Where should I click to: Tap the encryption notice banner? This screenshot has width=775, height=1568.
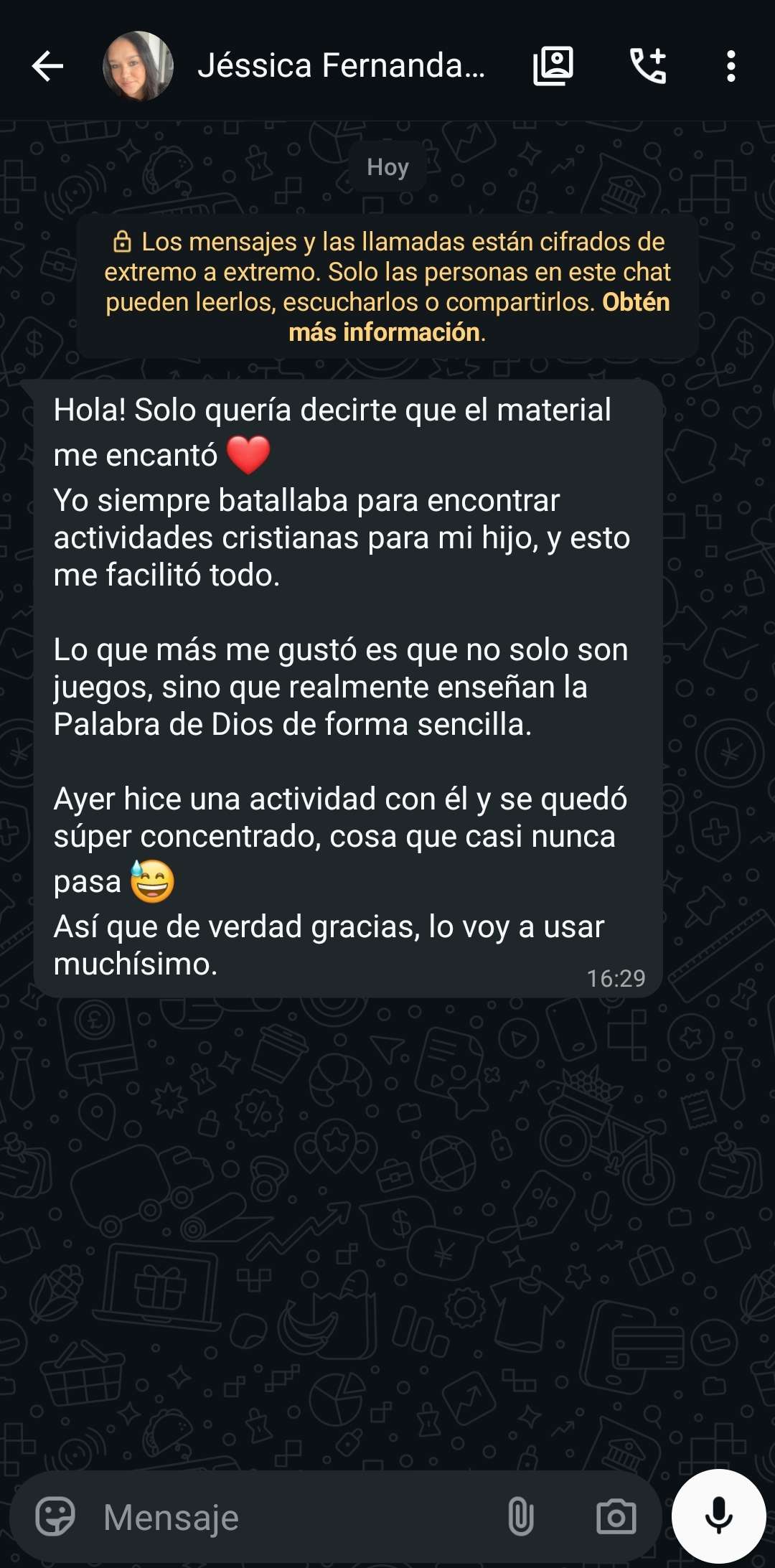[x=387, y=286]
